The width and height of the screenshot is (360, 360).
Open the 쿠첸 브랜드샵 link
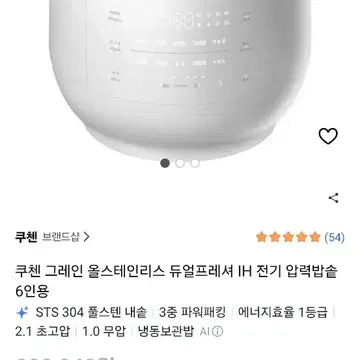coord(53,237)
